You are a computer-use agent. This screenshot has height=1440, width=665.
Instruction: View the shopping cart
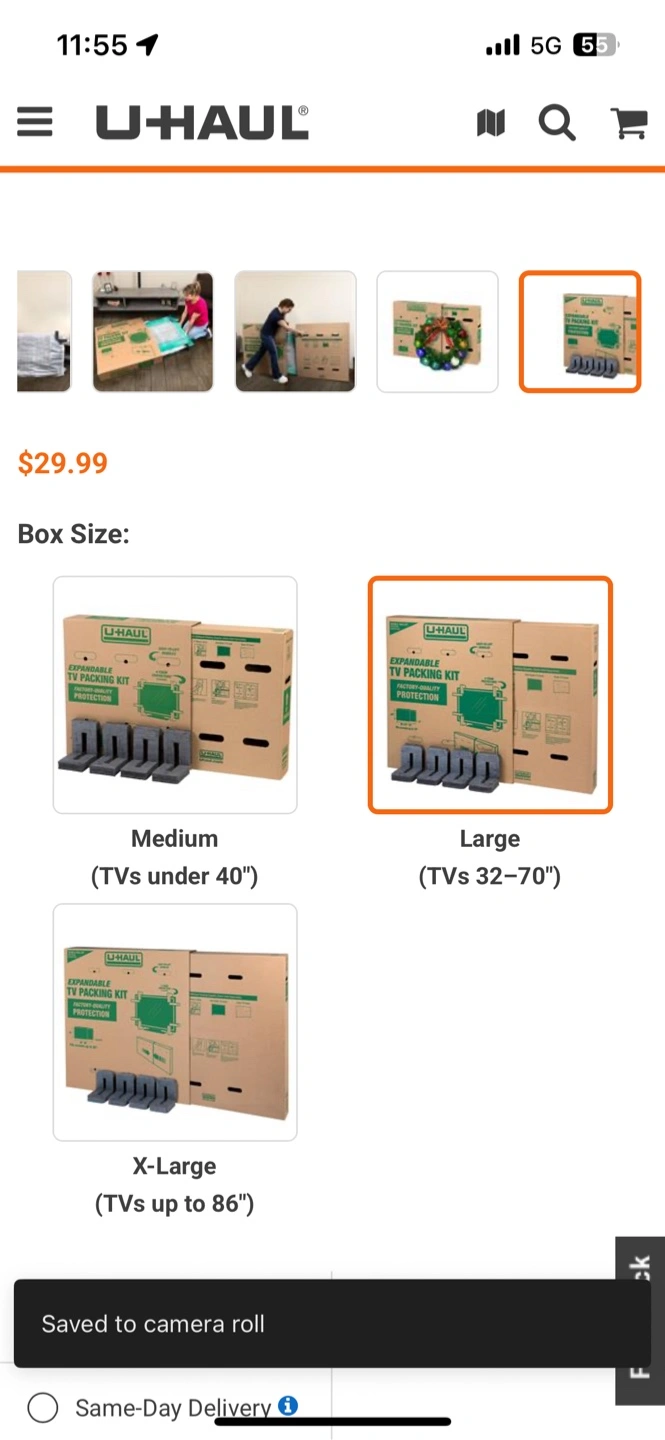point(629,123)
